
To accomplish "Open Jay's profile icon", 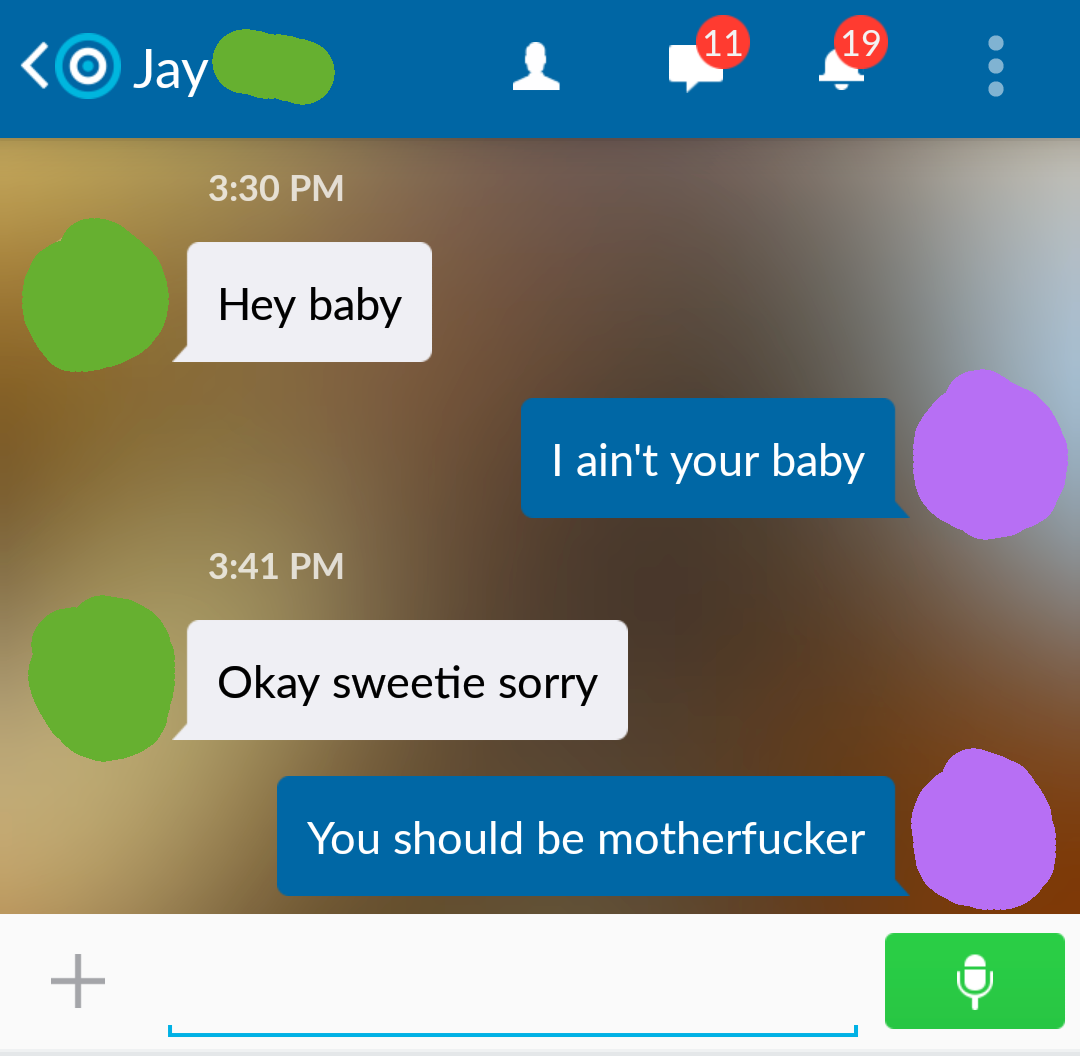I will (536, 67).
